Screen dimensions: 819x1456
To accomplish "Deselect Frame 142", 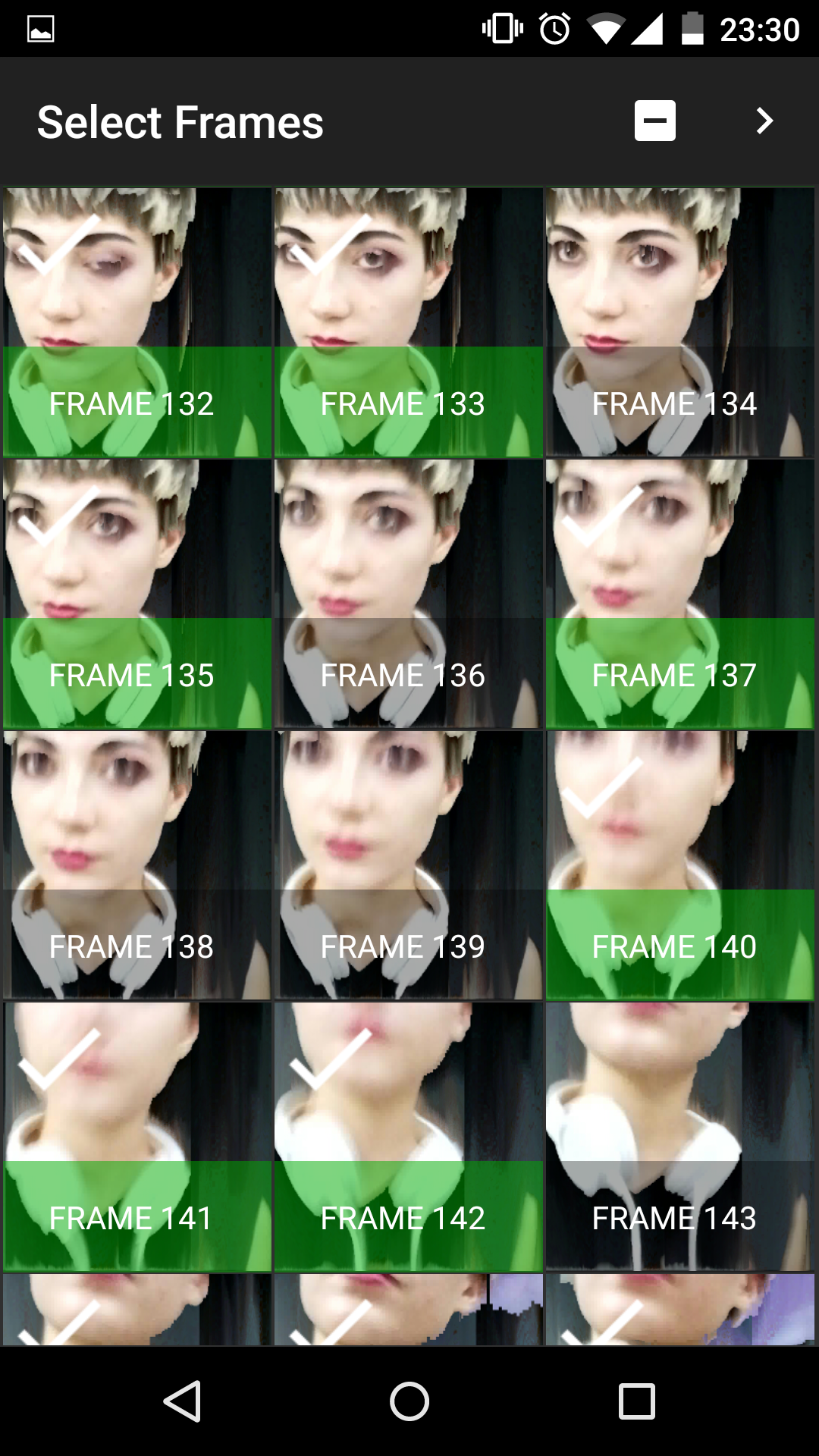I will click(x=409, y=1137).
